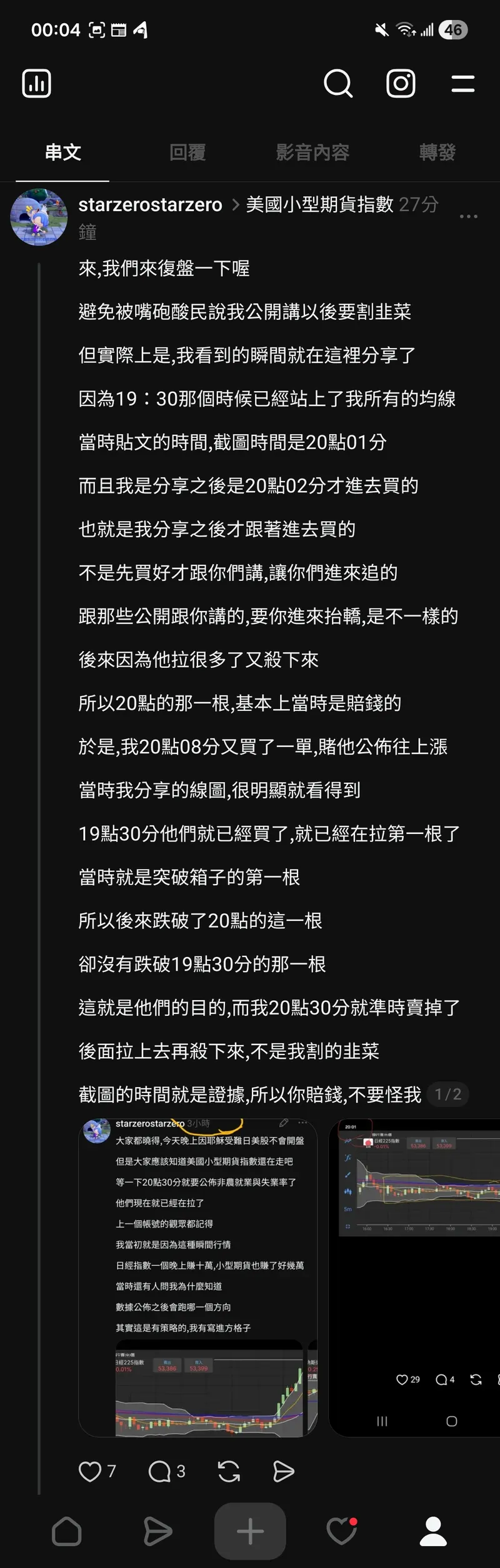
Task: Switch to the 轉發 tab
Action: (437, 152)
